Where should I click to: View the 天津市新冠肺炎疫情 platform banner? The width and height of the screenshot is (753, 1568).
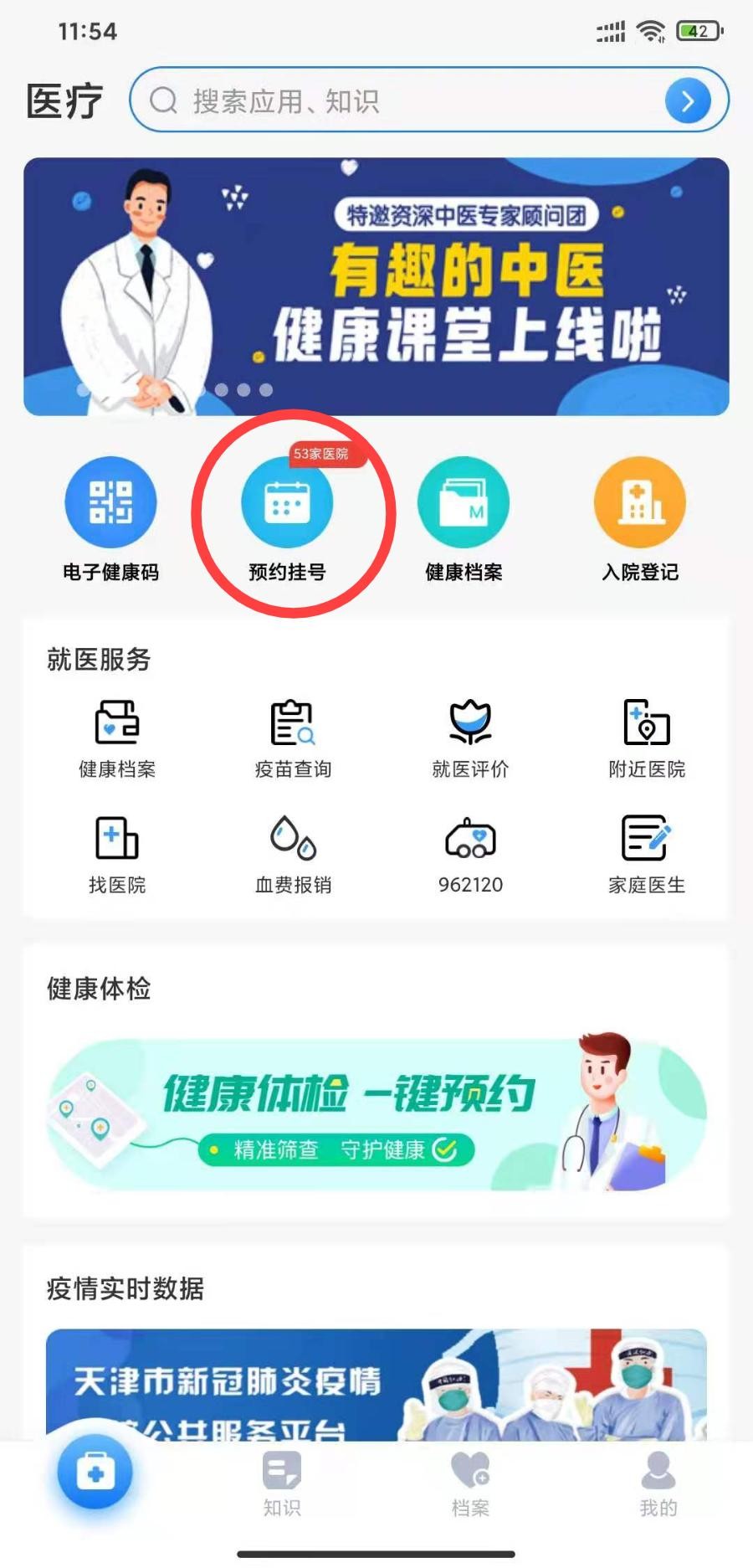[376, 1385]
